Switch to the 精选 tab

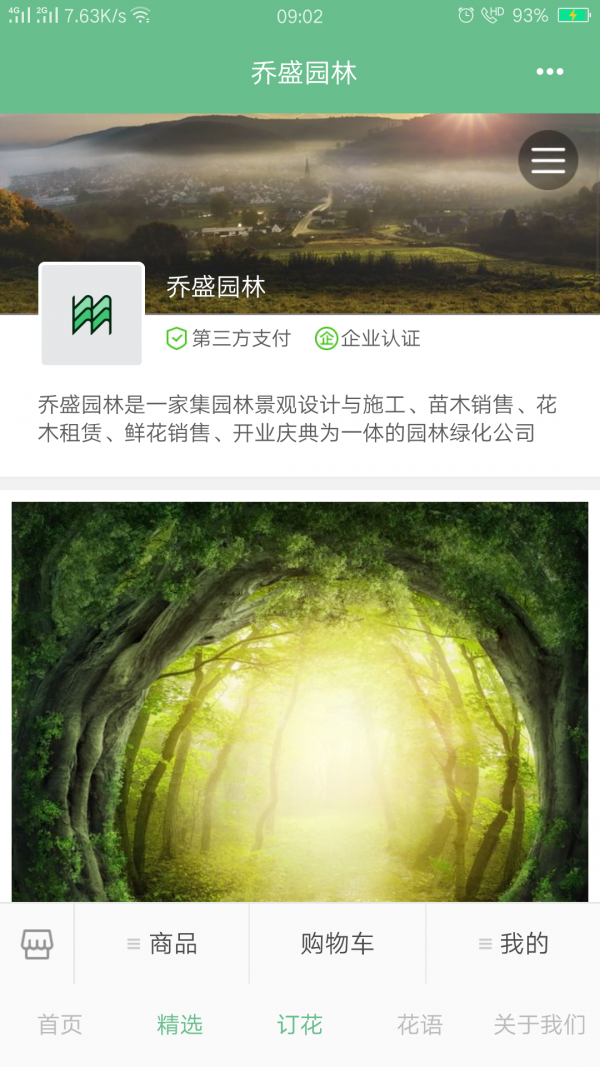tap(180, 1024)
